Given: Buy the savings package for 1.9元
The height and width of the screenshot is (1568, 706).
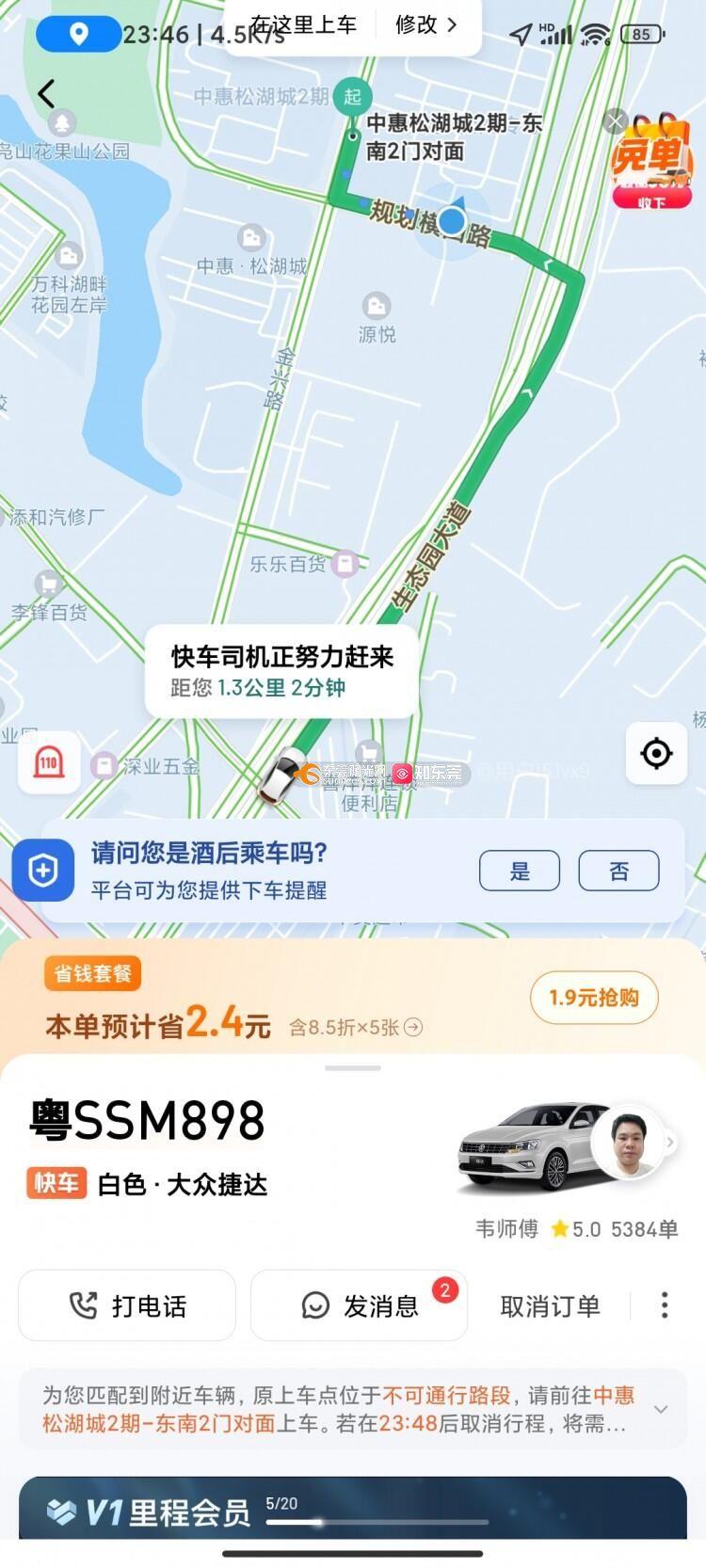Looking at the screenshot, I should pos(593,998).
